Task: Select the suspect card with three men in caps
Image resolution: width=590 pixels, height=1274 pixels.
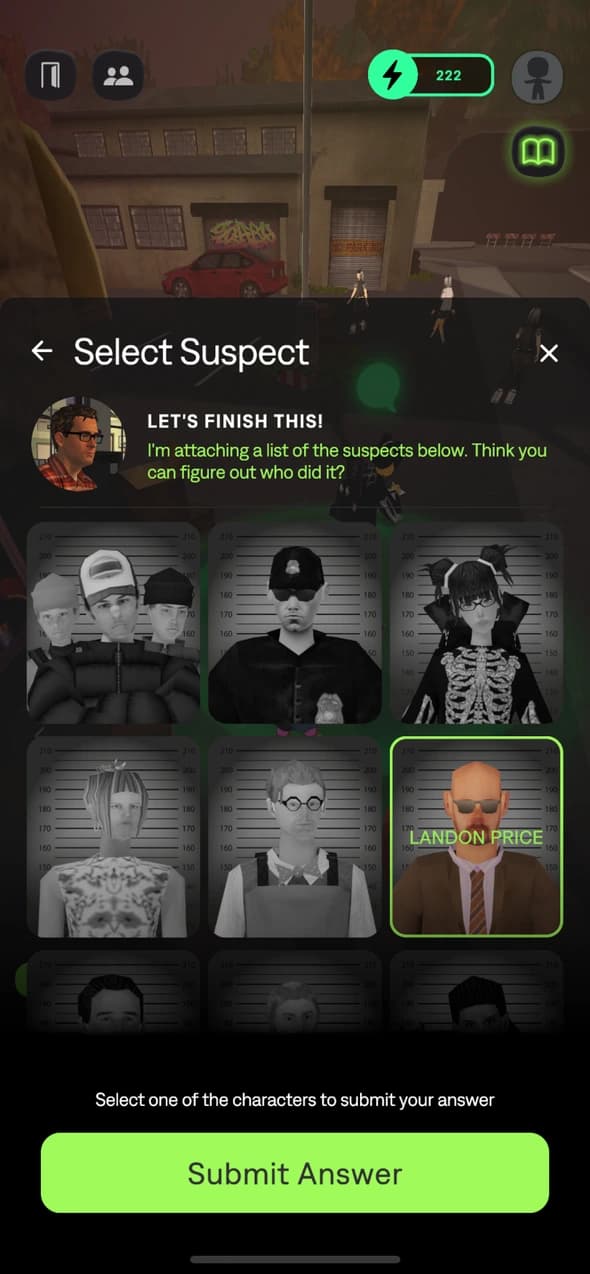Action: (x=113, y=623)
